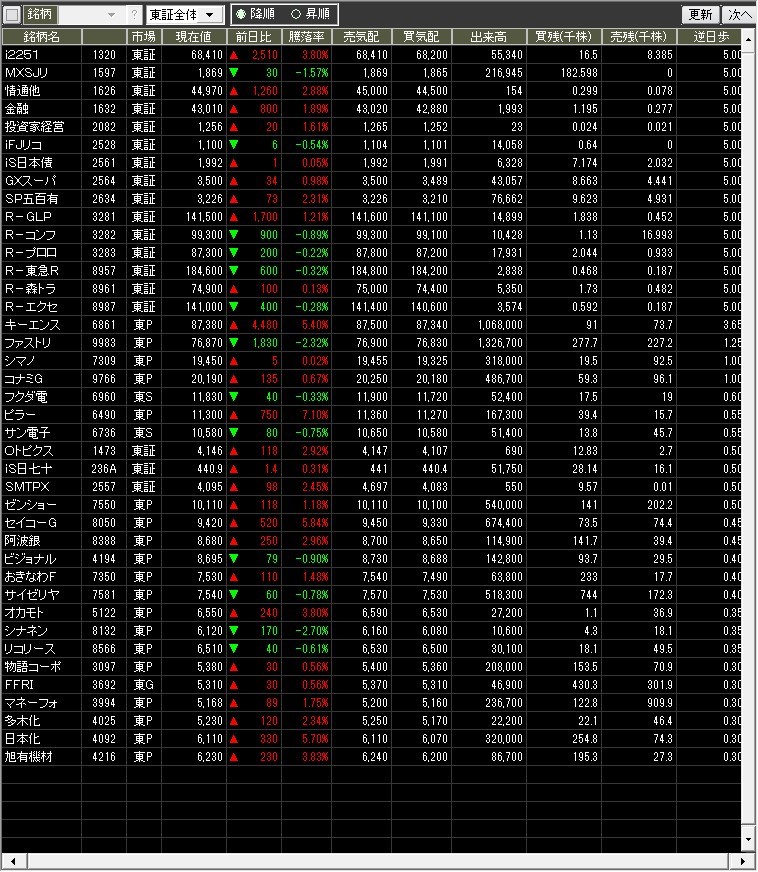Open the 東証全体 market dropdown
Image resolution: width=758 pixels, height=872 pixels.
(x=185, y=14)
